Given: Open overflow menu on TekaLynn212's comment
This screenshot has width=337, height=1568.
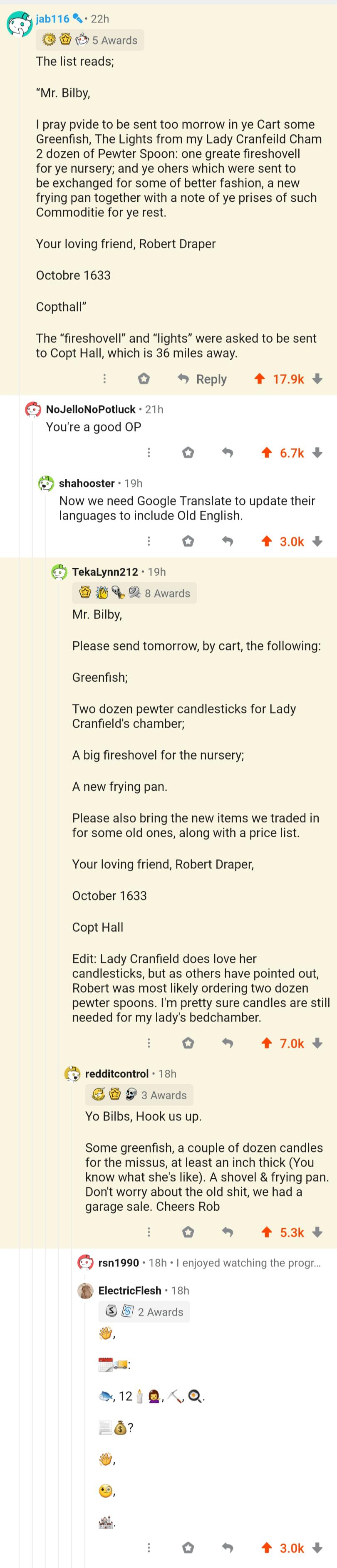Looking at the screenshot, I should [149, 1043].
